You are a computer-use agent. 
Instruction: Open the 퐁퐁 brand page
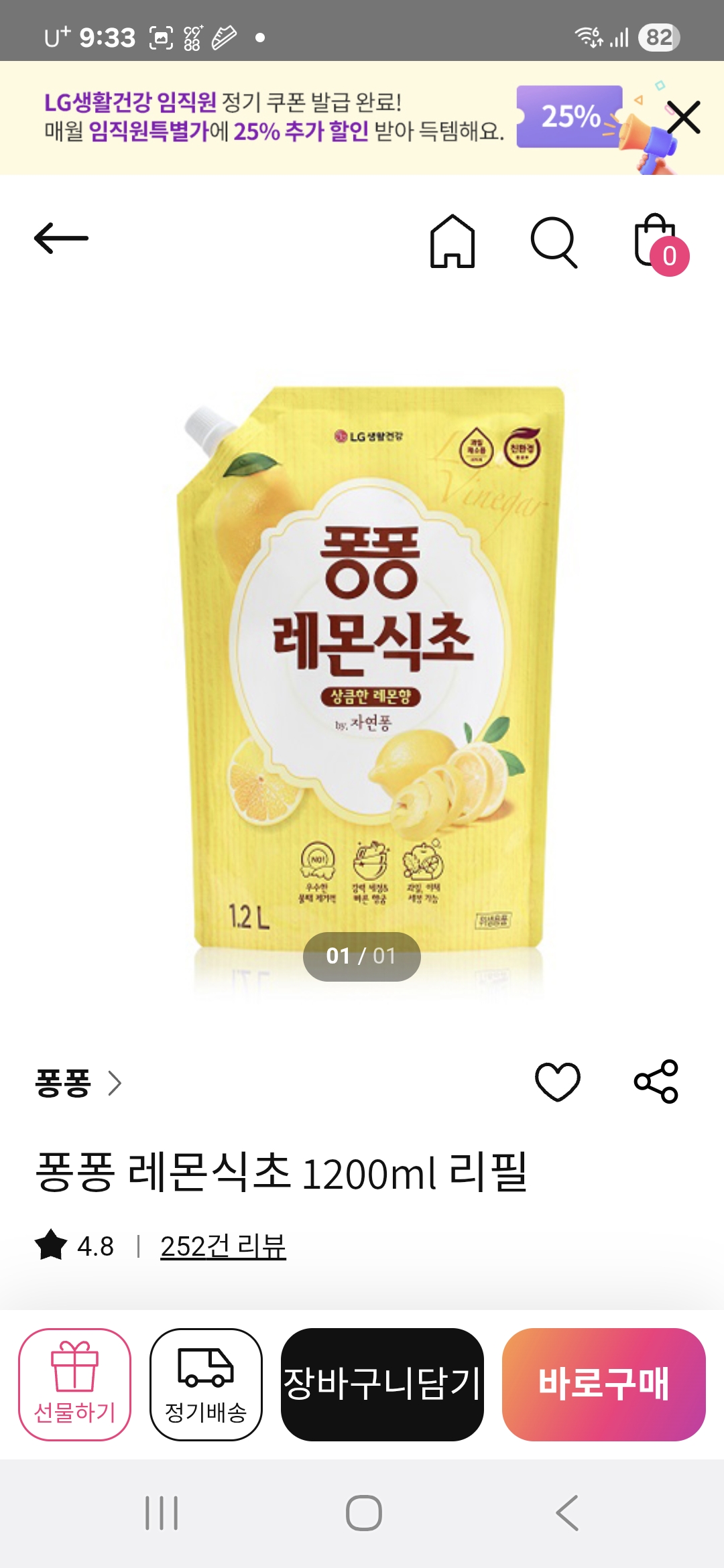click(78, 1083)
